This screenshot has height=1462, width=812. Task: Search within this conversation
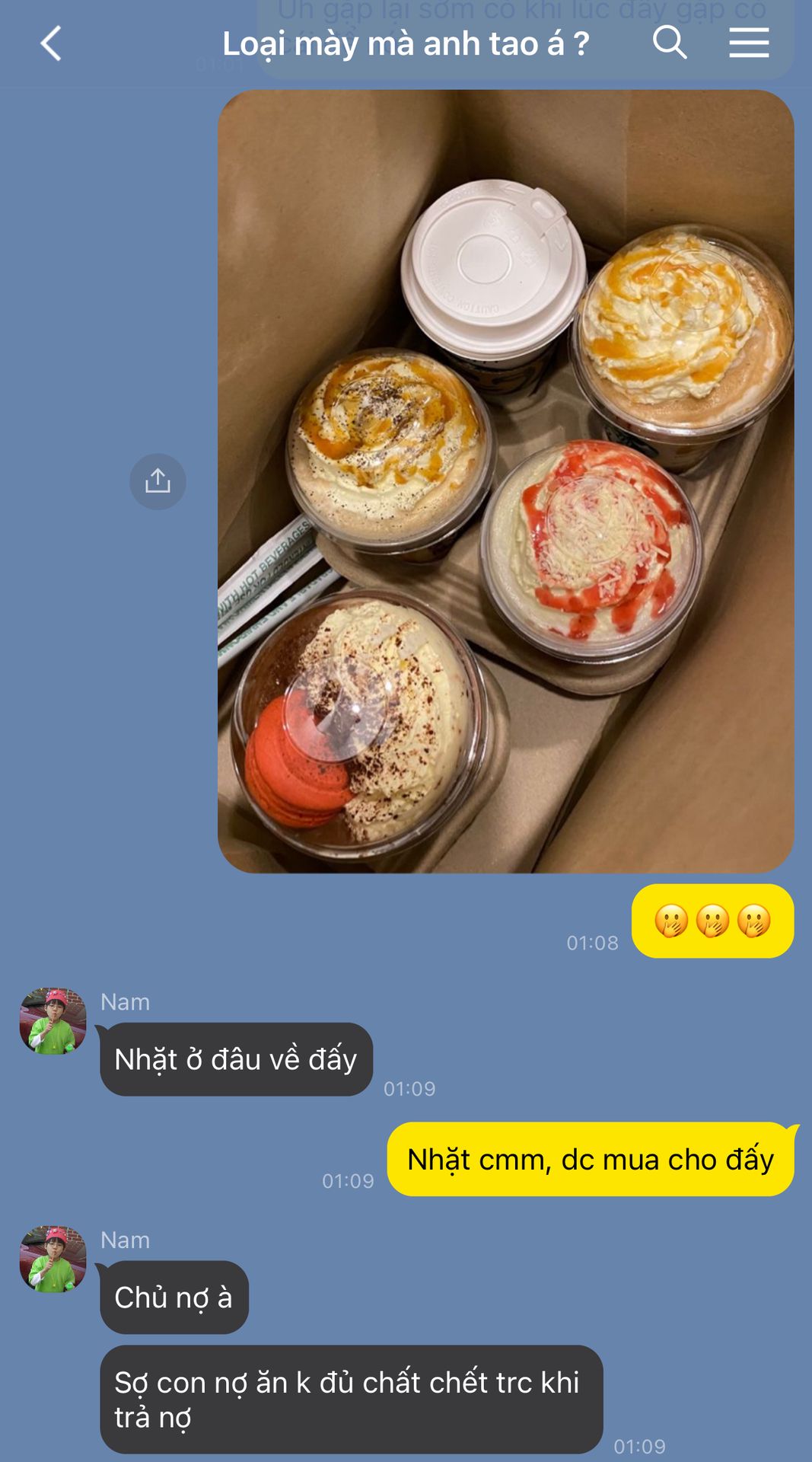pyautogui.click(x=670, y=42)
